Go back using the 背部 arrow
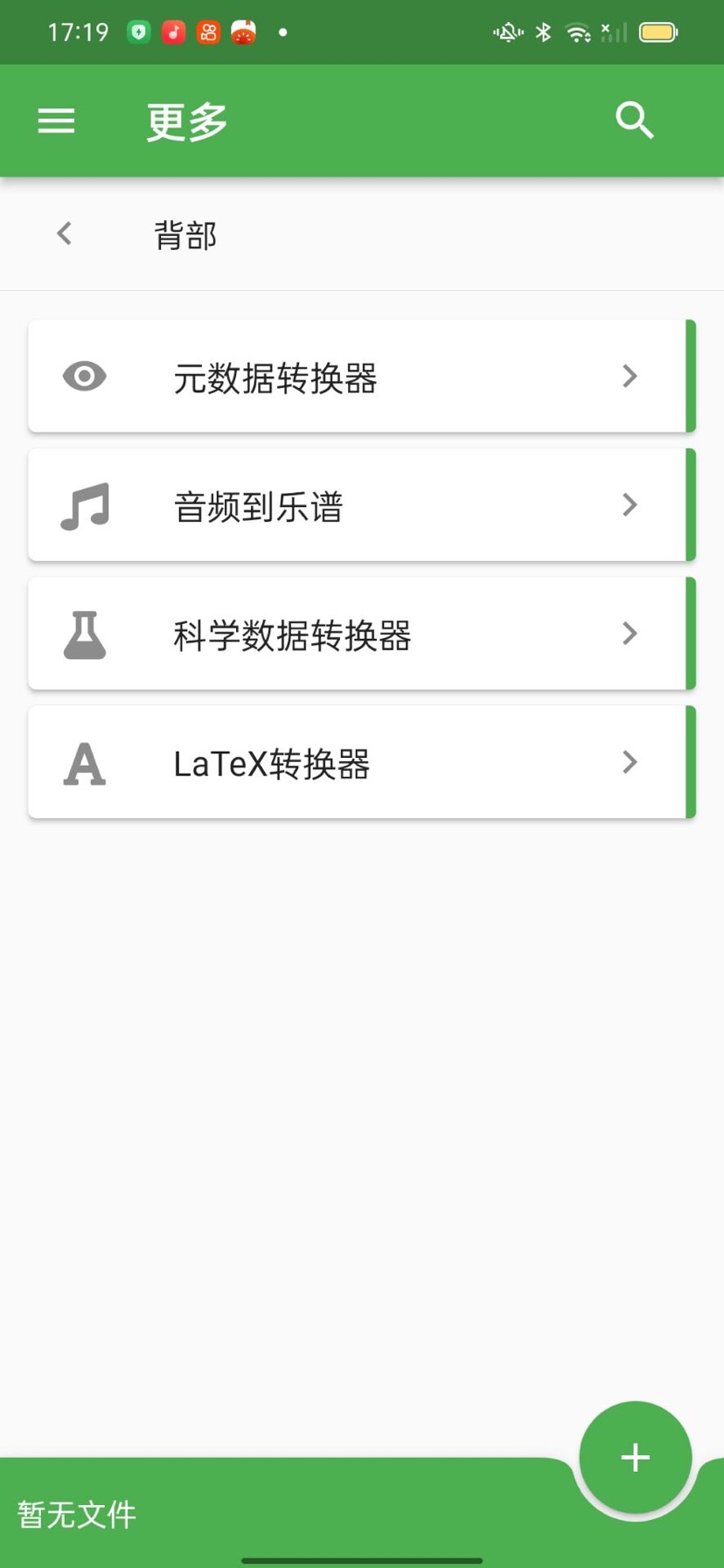The image size is (724, 1568). click(64, 233)
